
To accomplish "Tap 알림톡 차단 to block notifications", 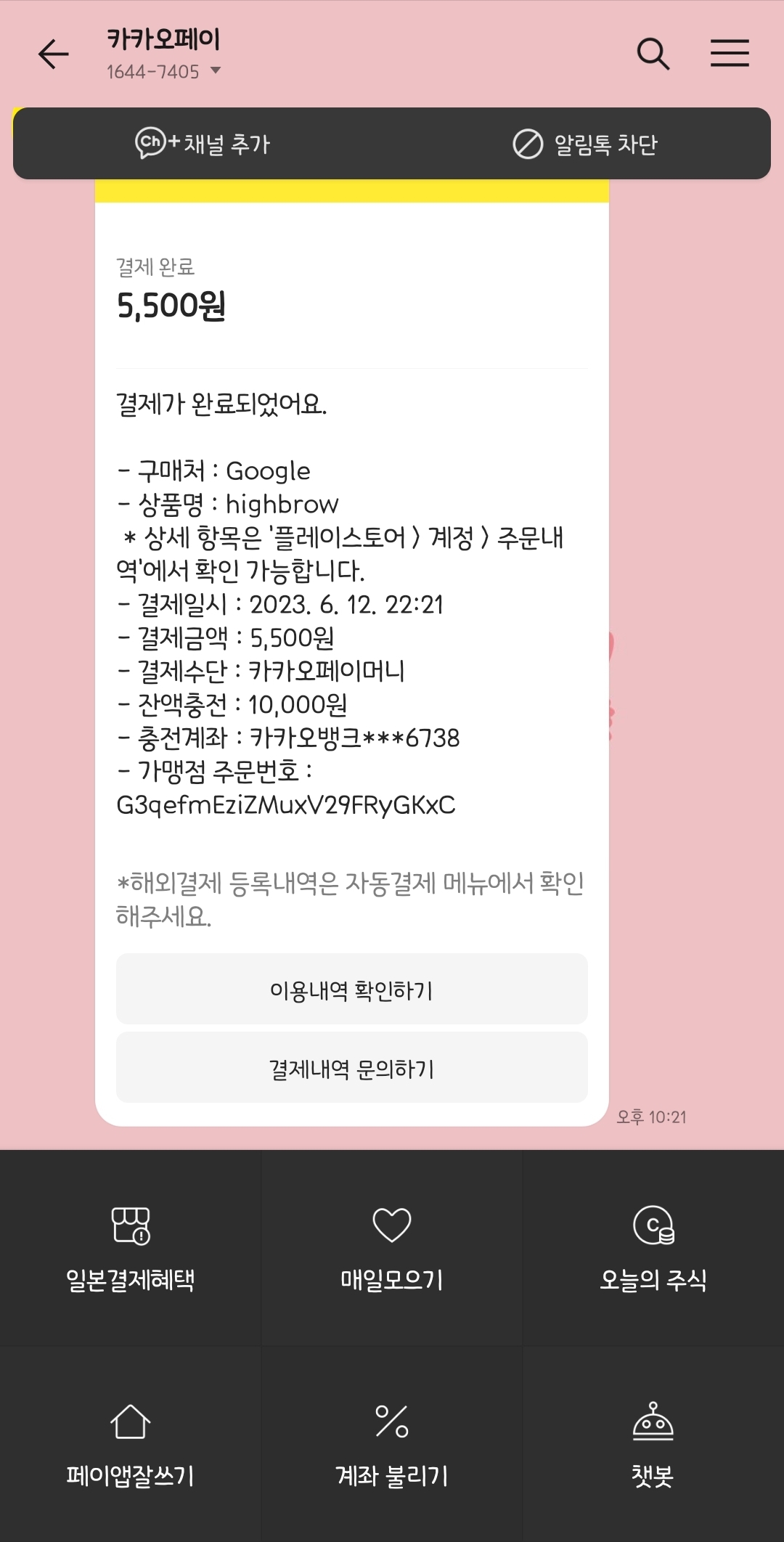I will [x=585, y=144].
